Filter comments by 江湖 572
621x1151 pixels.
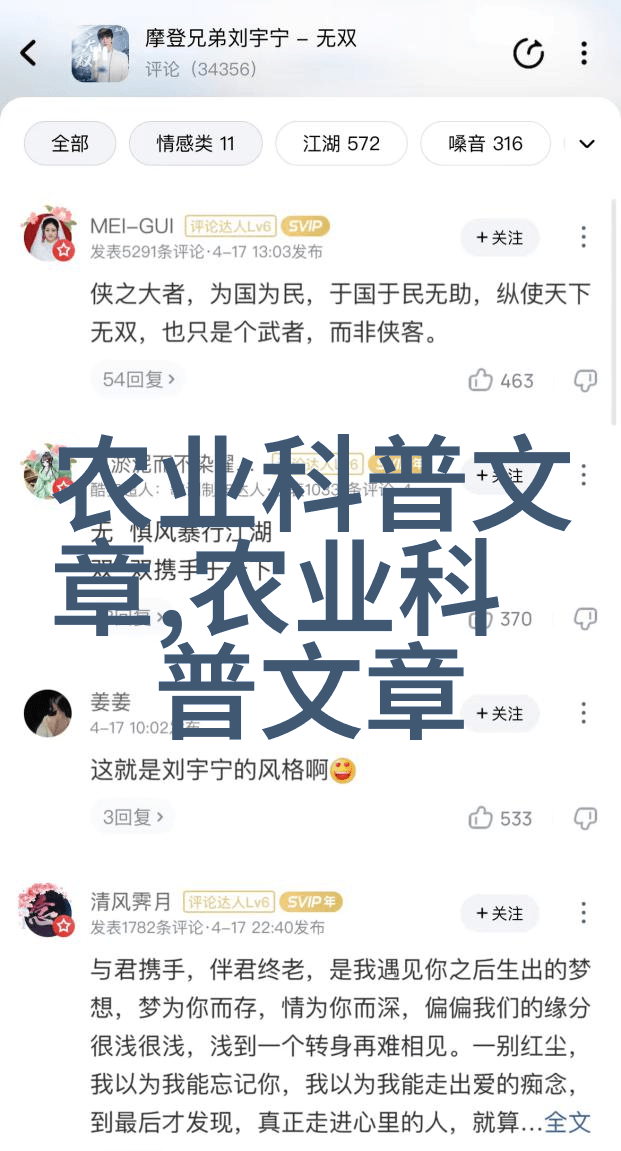click(341, 143)
